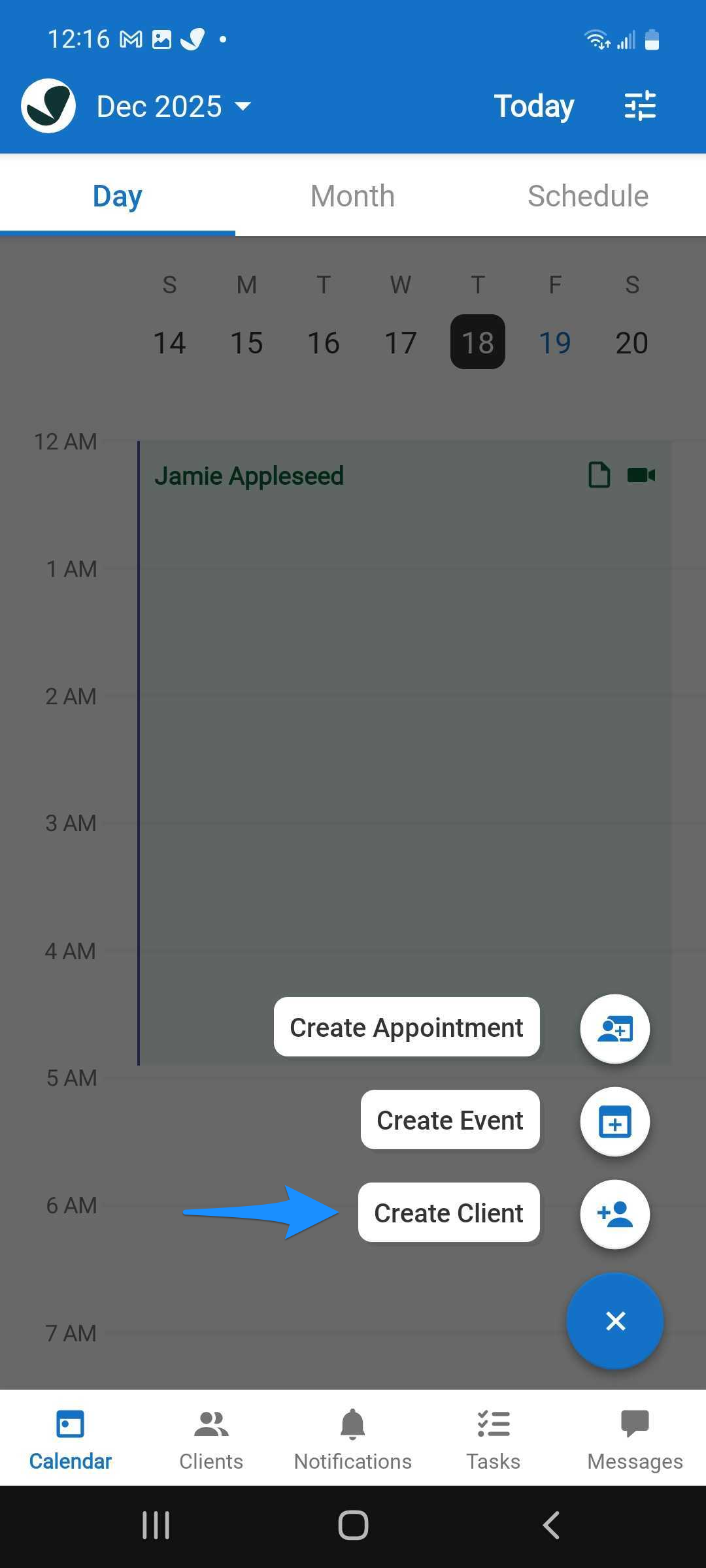Viewport: 706px width, 1568px height.
Task: Close the create menu with X
Action: (615, 1320)
